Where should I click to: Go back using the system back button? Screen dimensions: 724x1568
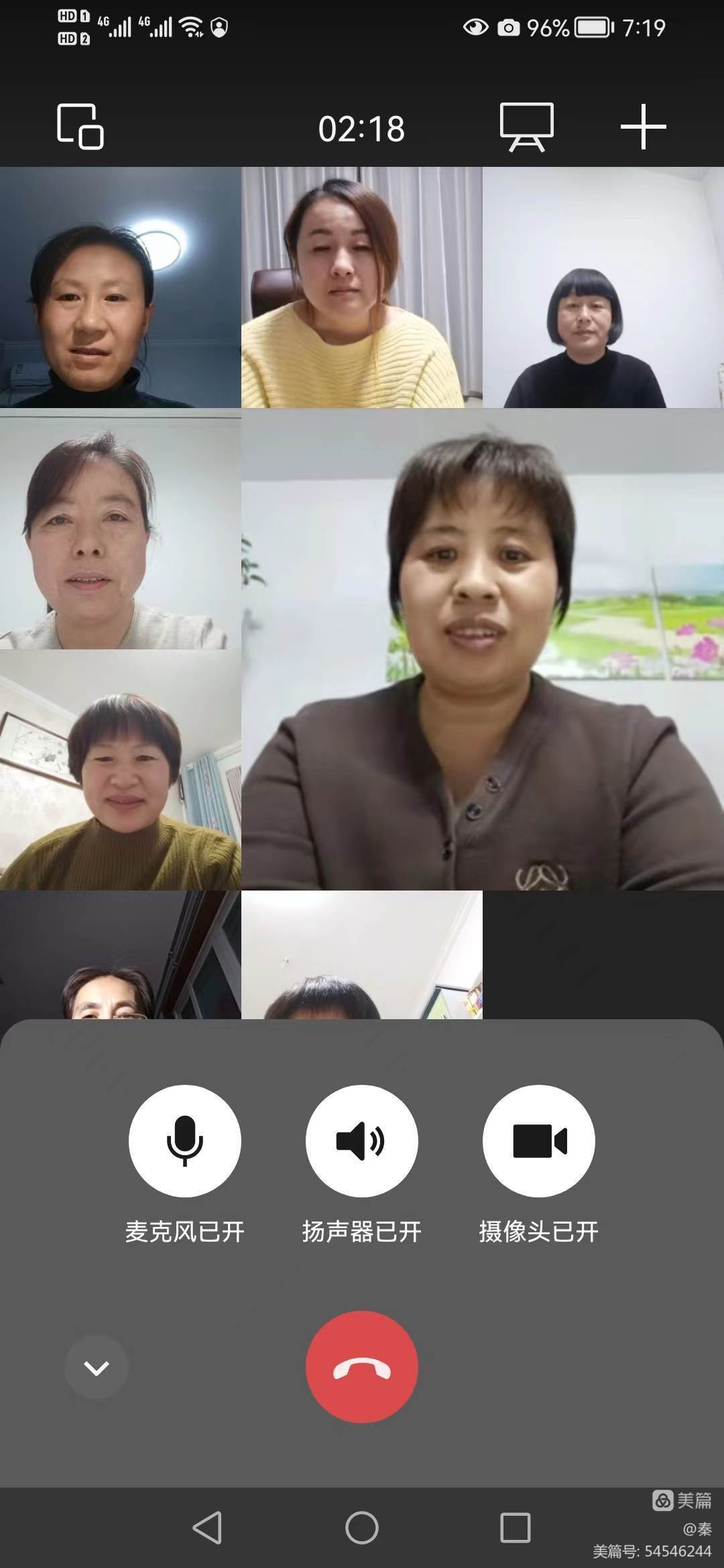pos(207,1528)
